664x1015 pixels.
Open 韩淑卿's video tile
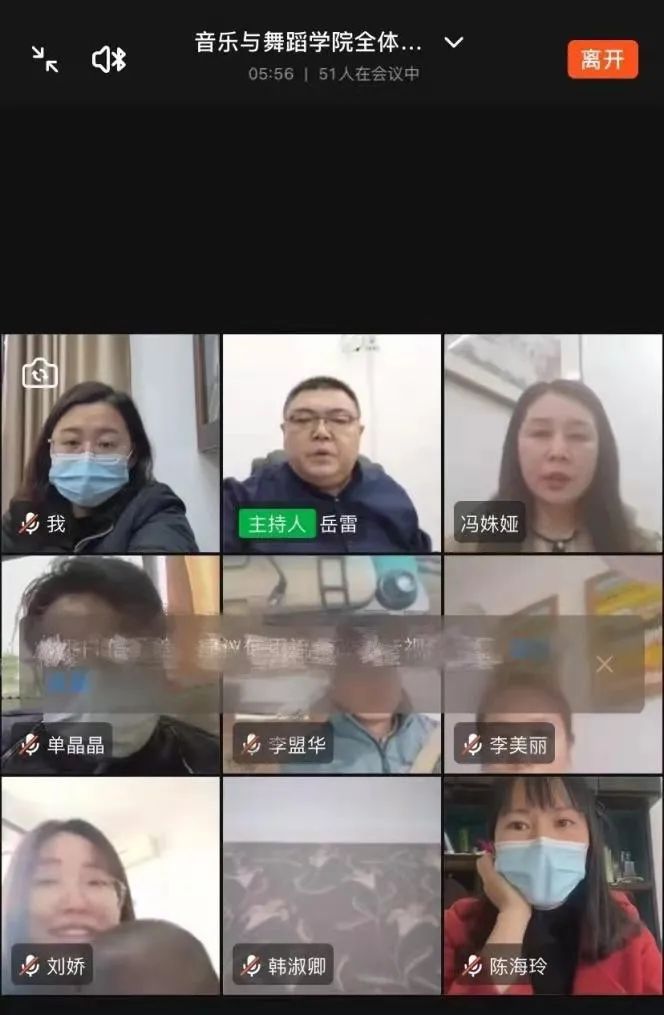tap(331, 885)
